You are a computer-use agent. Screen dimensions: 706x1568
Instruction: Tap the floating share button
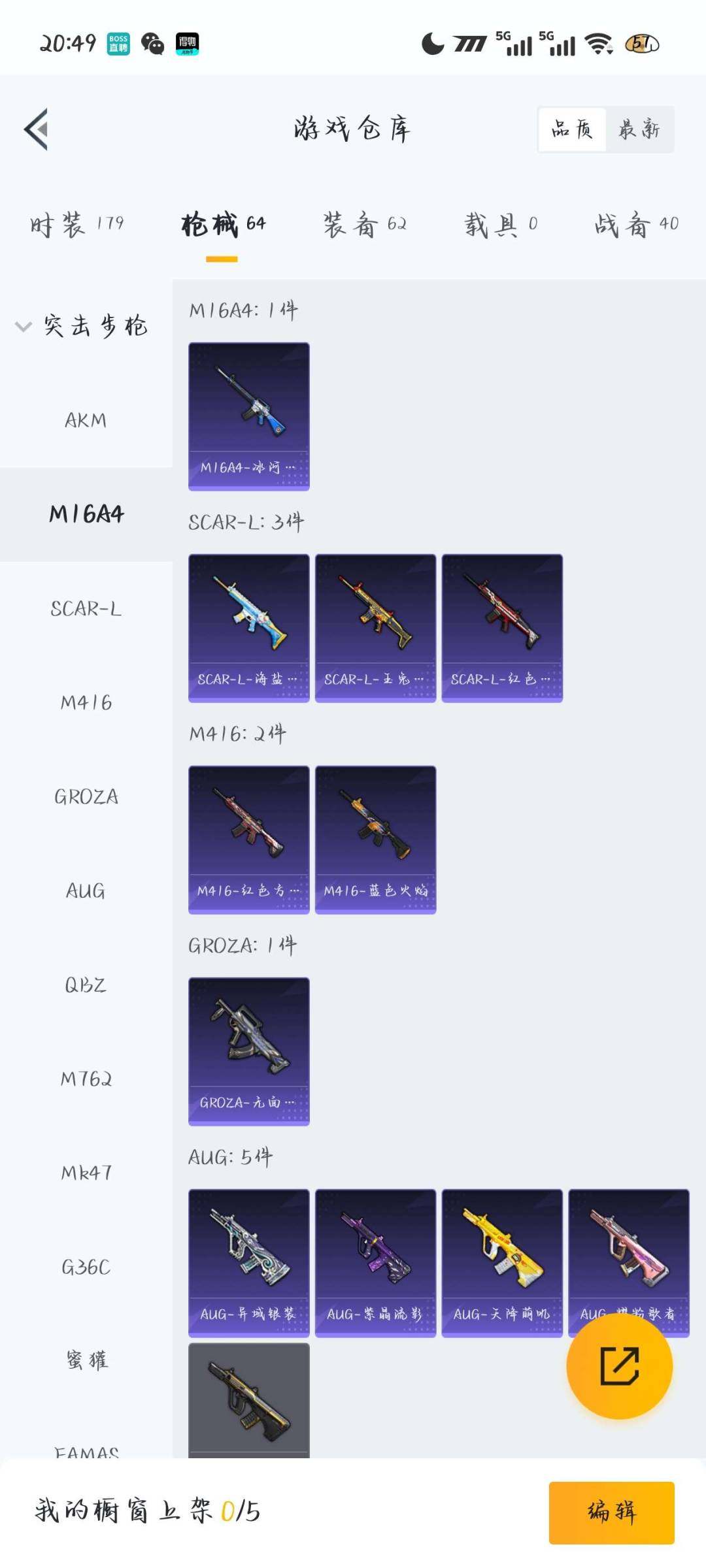pyautogui.click(x=619, y=1365)
